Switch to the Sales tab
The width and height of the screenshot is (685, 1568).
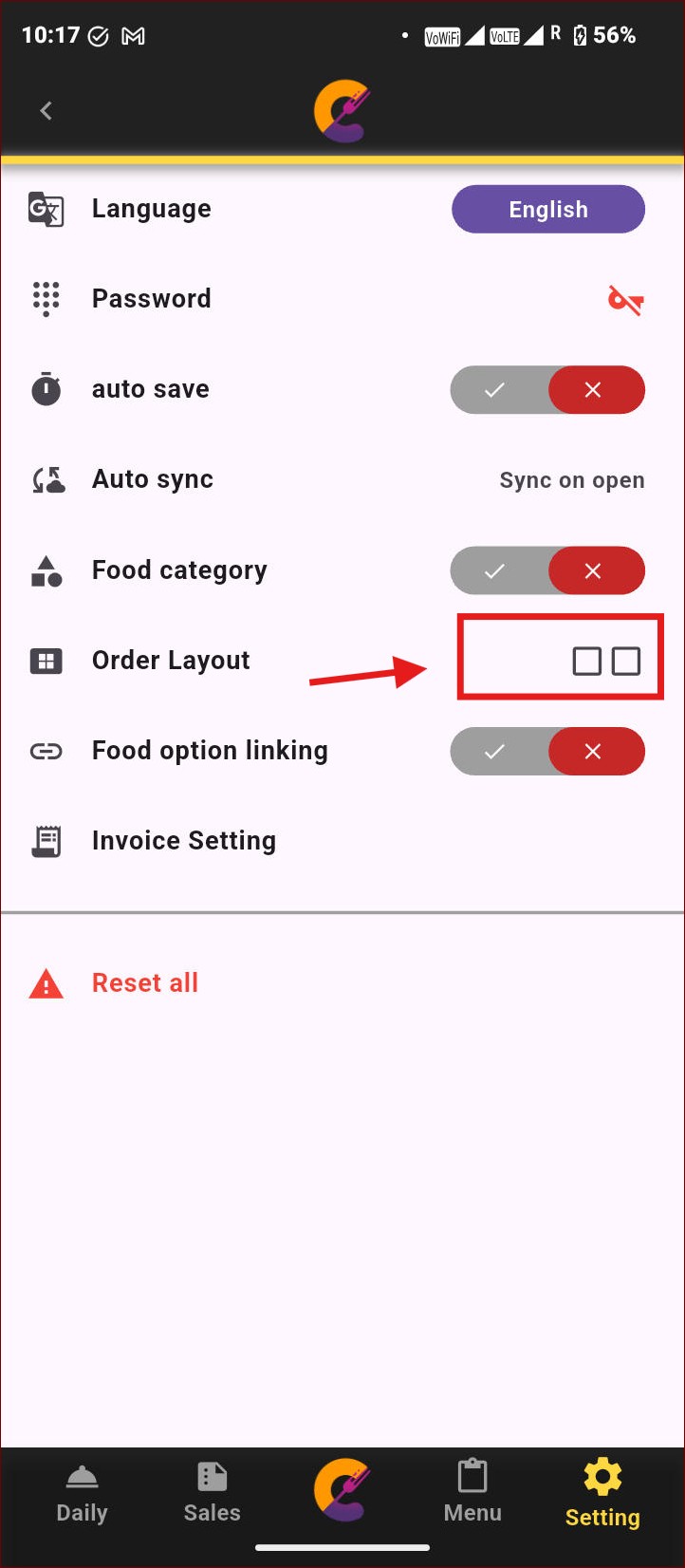point(212,1493)
